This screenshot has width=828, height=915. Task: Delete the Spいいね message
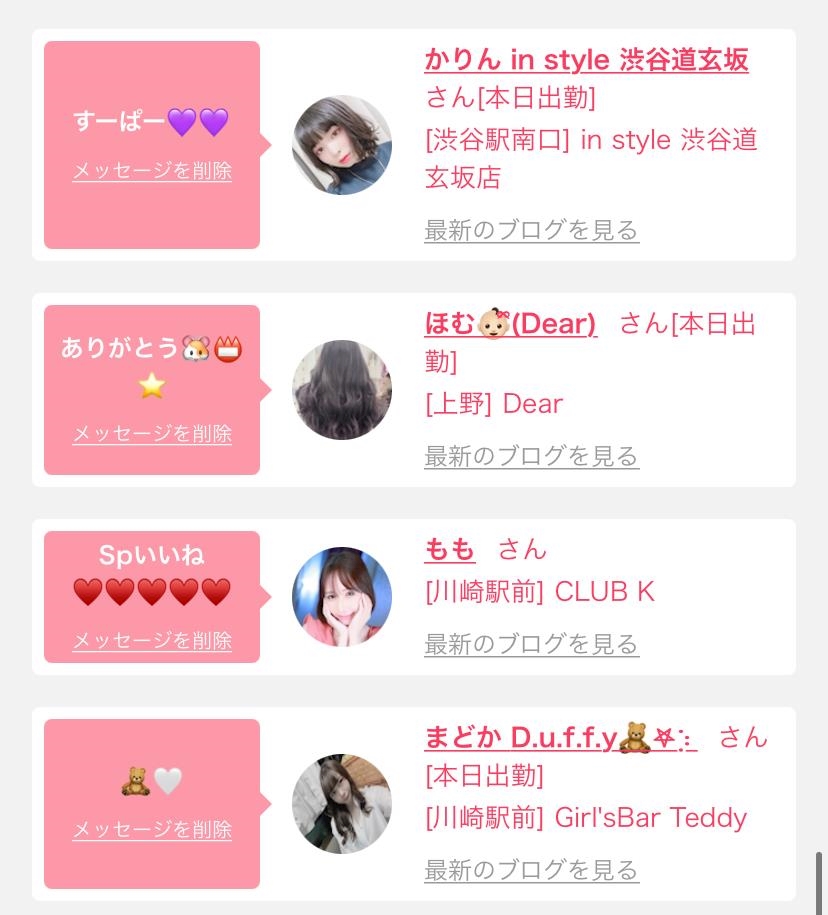[152, 641]
